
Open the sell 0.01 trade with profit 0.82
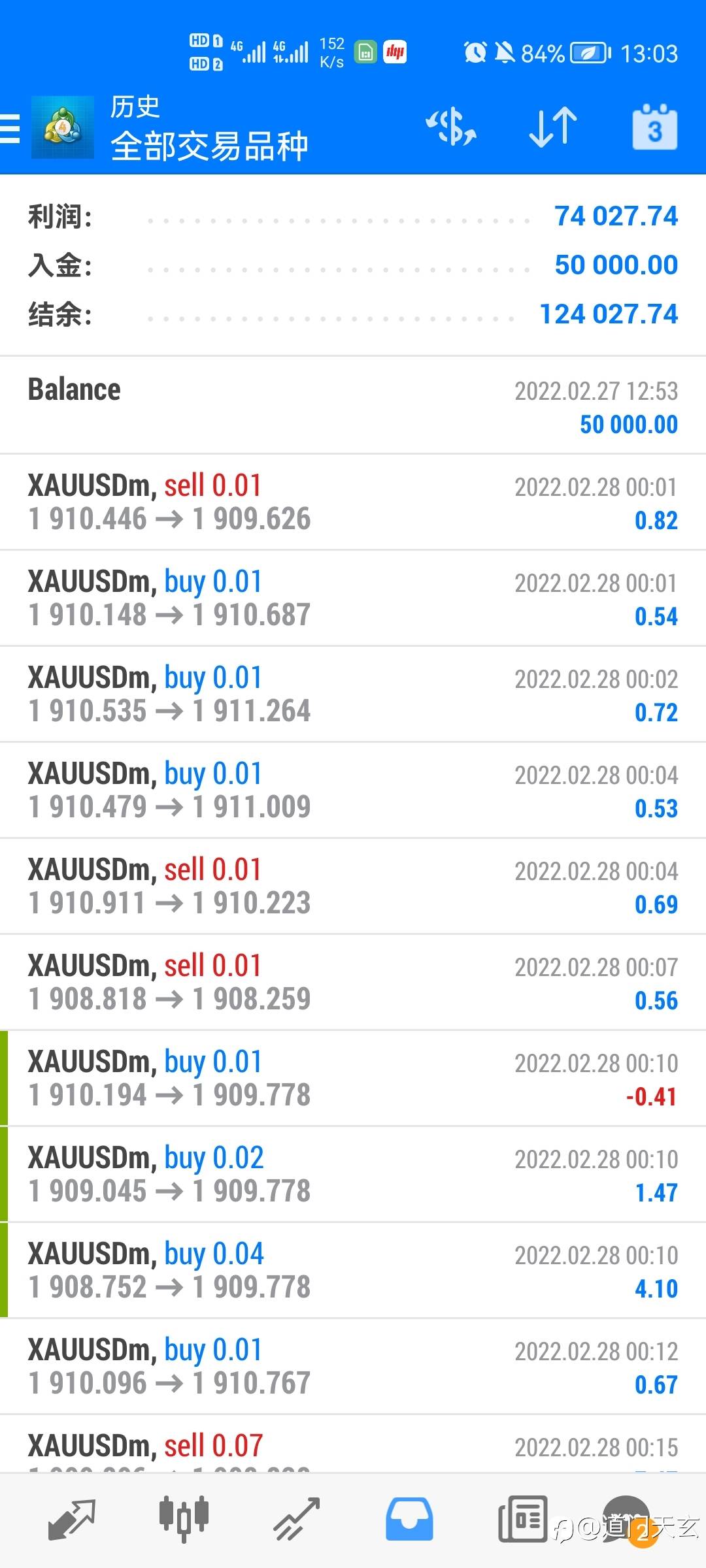[x=353, y=502]
